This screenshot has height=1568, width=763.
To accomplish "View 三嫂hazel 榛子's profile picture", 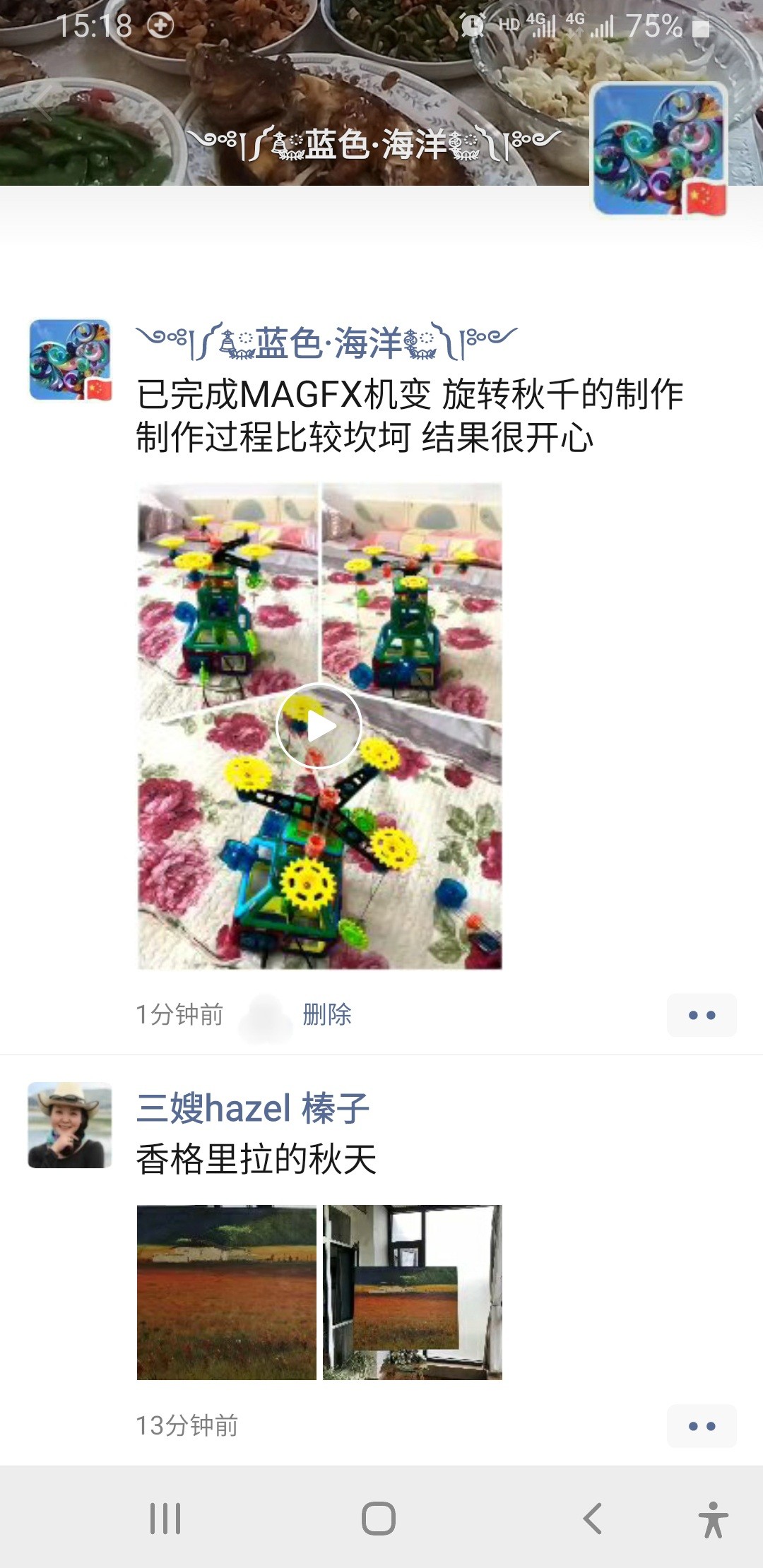I will tap(70, 1124).
